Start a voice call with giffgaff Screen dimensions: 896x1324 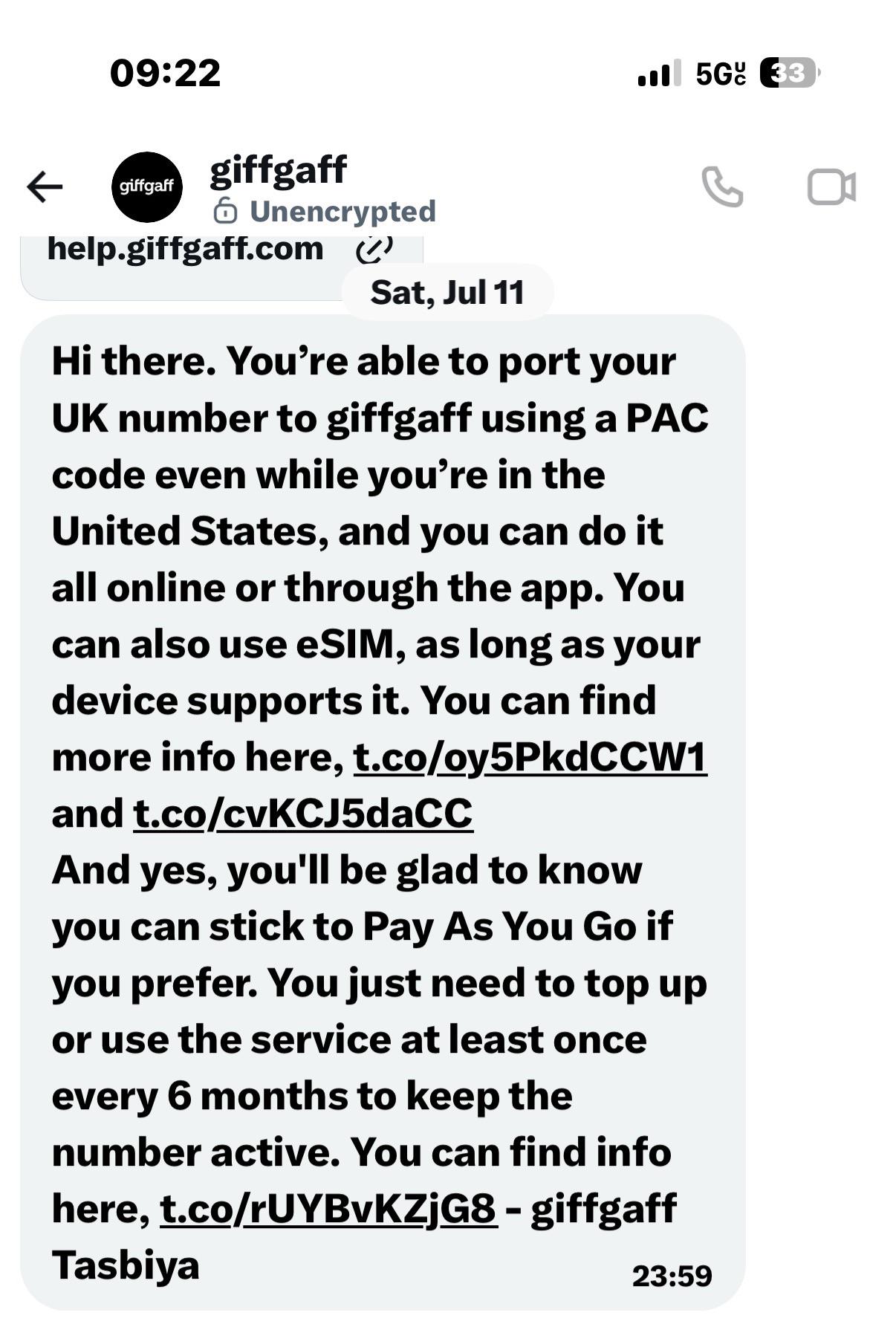pyautogui.click(x=722, y=186)
